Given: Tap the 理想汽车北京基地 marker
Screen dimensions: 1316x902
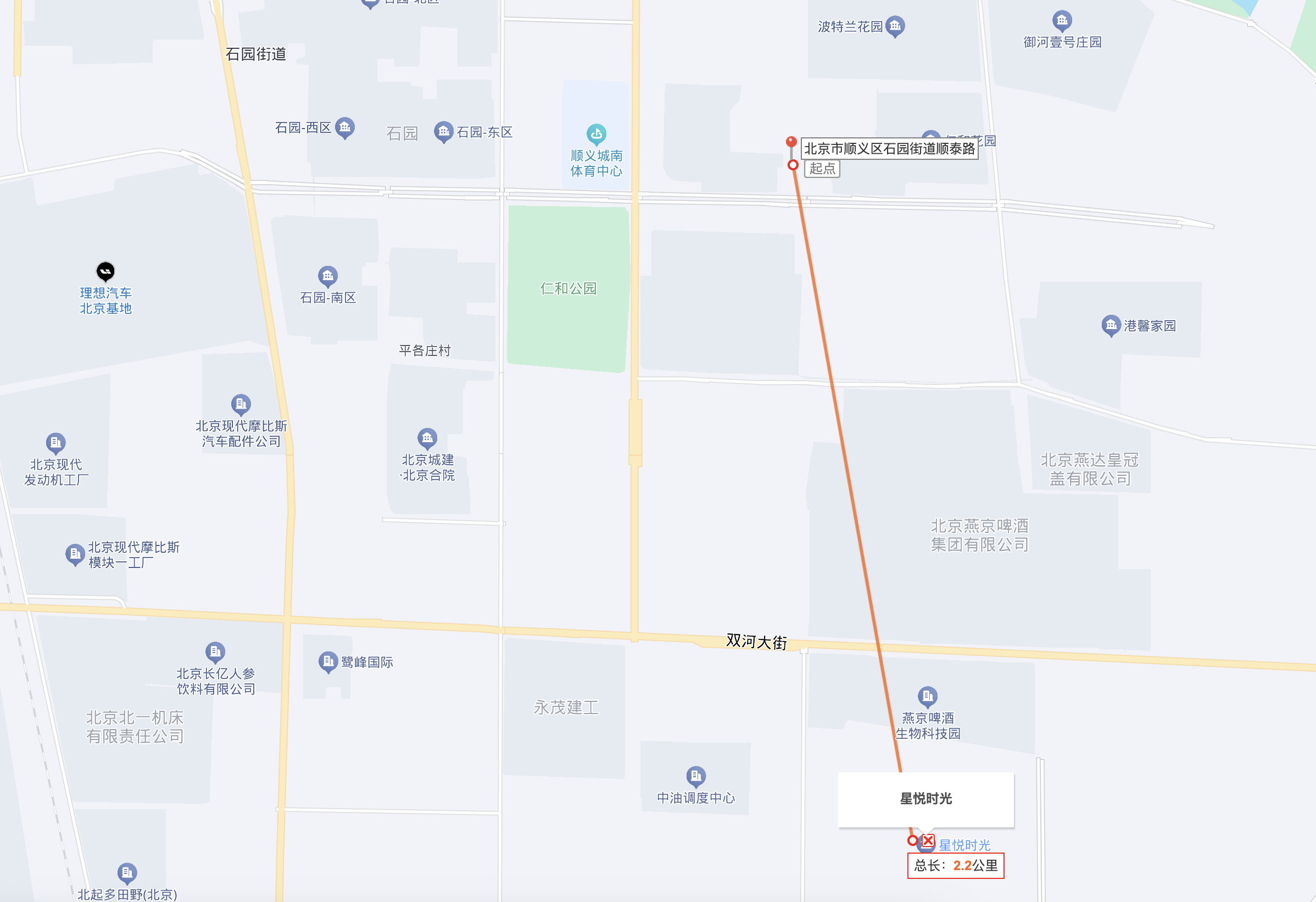Looking at the screenshot, I should pyautogui.click(x=105, y=271).
